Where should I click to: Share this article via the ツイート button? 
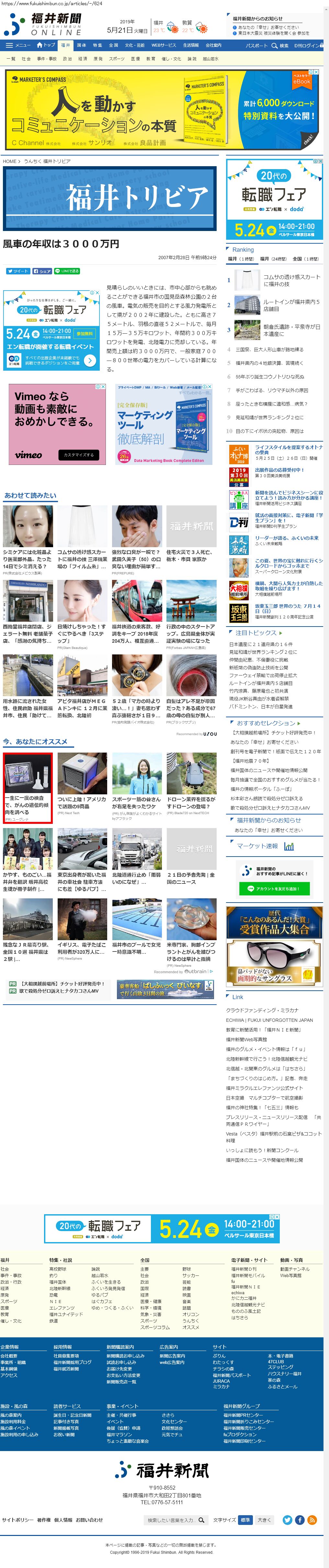[17, 271]
